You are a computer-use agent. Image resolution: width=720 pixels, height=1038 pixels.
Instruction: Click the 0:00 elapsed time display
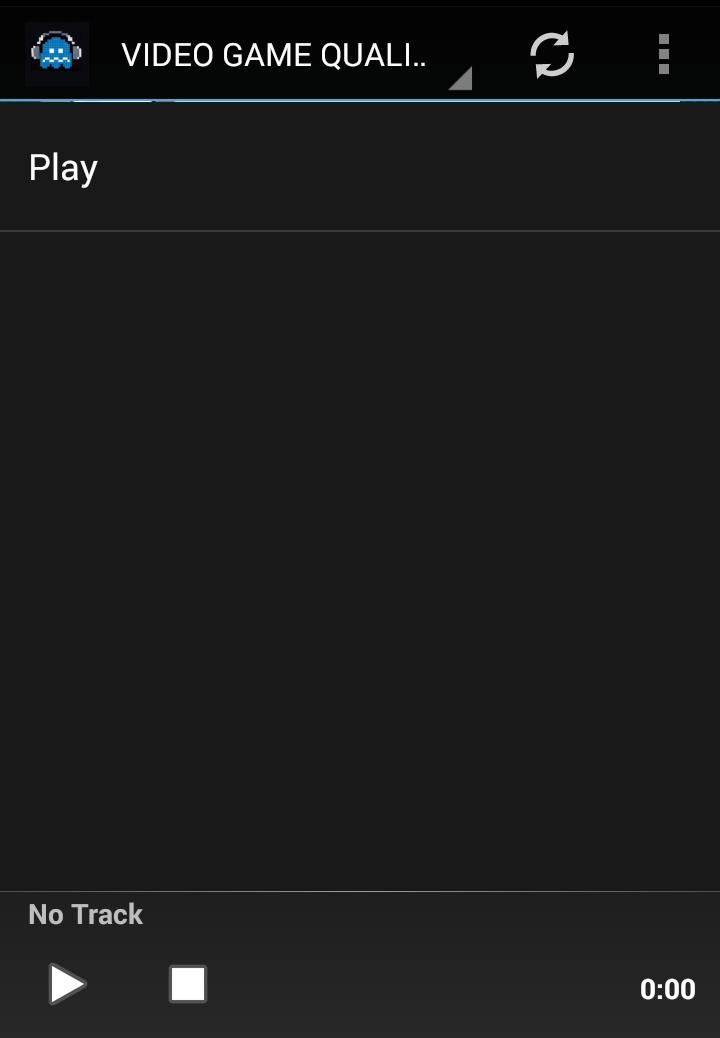tap(668, 989)
